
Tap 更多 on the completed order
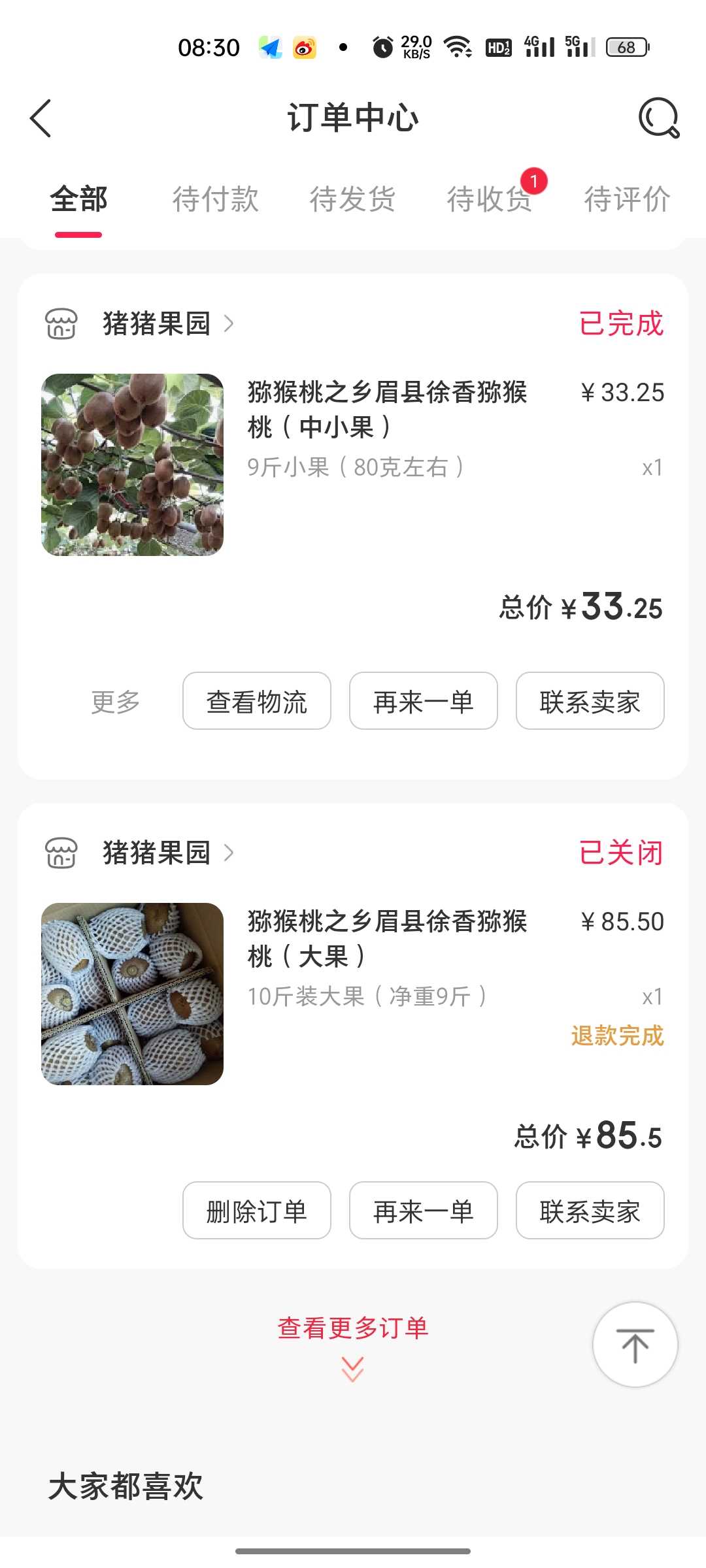[116, 702]
